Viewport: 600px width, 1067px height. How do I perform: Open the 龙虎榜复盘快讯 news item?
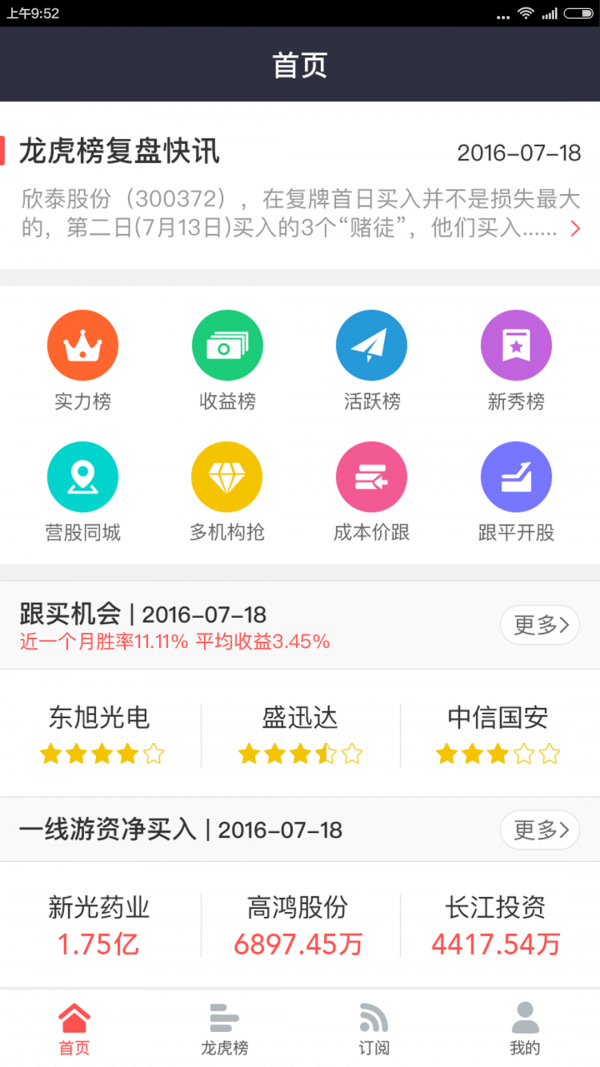[x=300, y=186]
